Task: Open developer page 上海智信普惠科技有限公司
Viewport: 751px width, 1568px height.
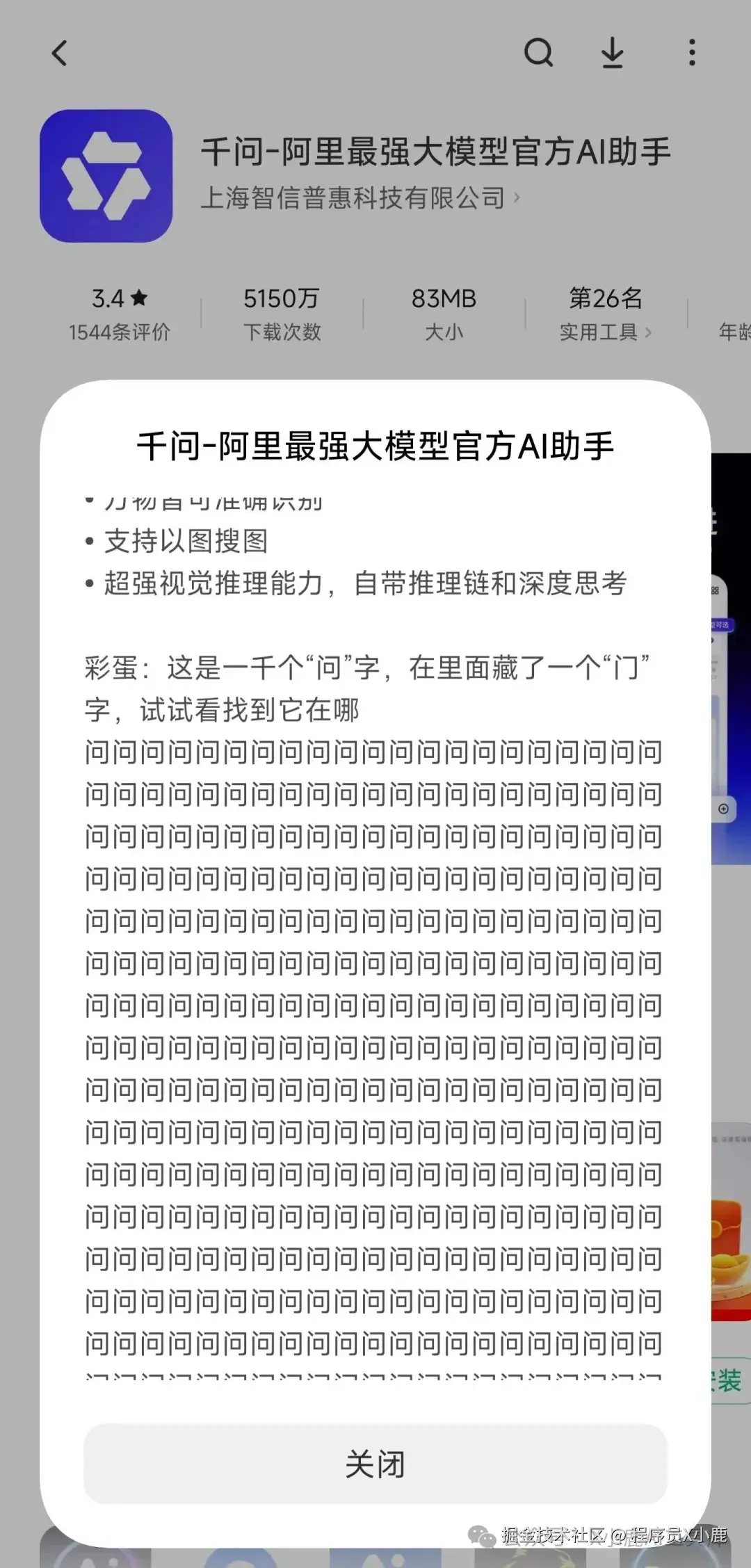Action: [351, 199]
